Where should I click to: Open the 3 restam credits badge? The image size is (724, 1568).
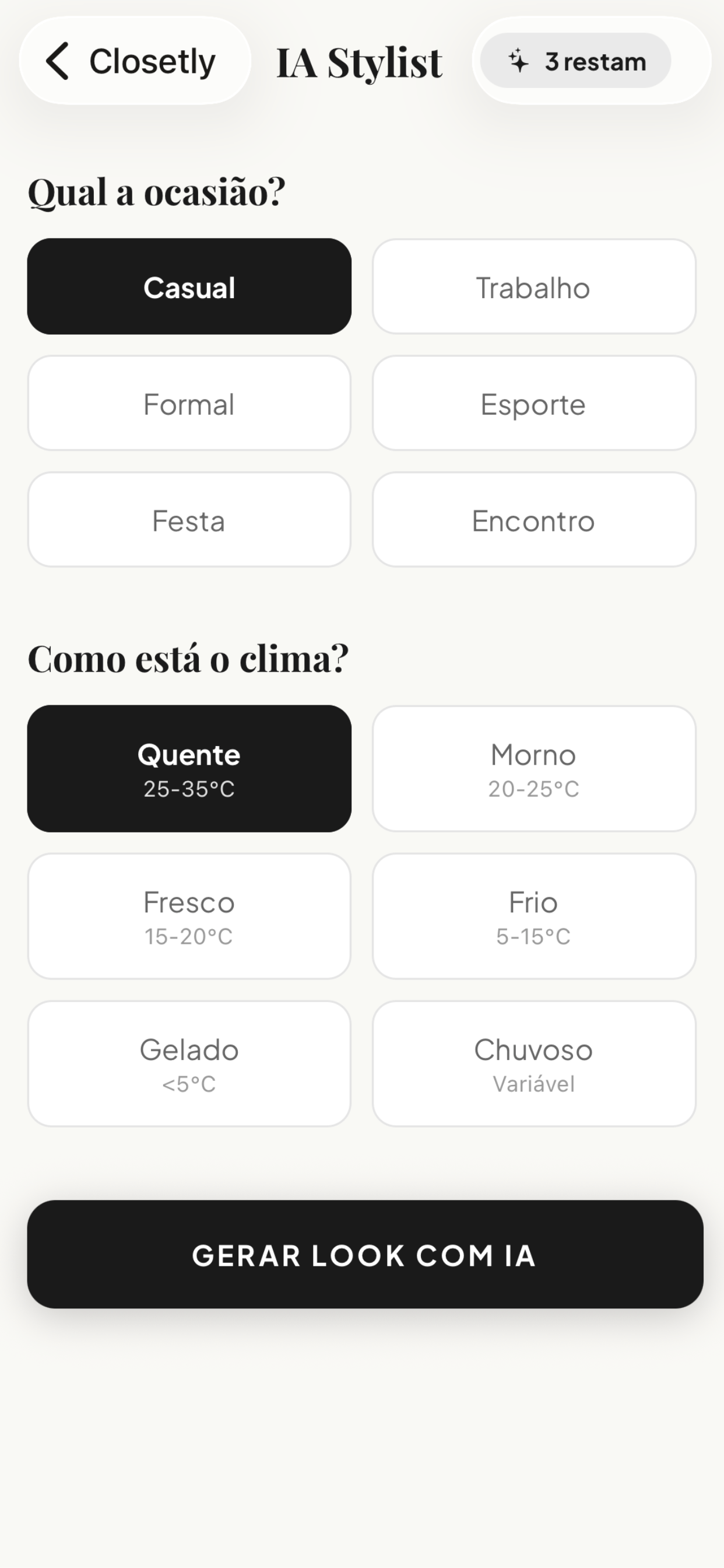click(x=575, y=61)
